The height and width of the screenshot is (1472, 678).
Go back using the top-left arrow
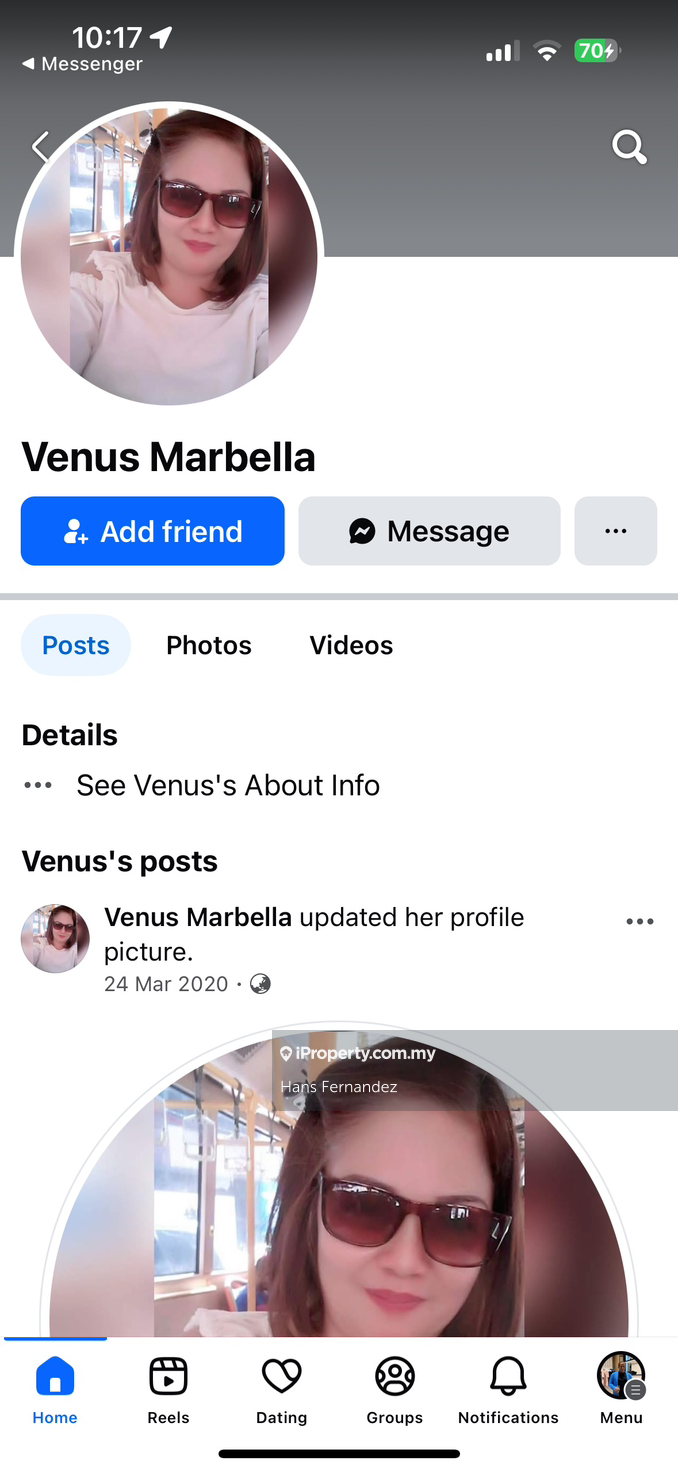(x=40, y=148)
